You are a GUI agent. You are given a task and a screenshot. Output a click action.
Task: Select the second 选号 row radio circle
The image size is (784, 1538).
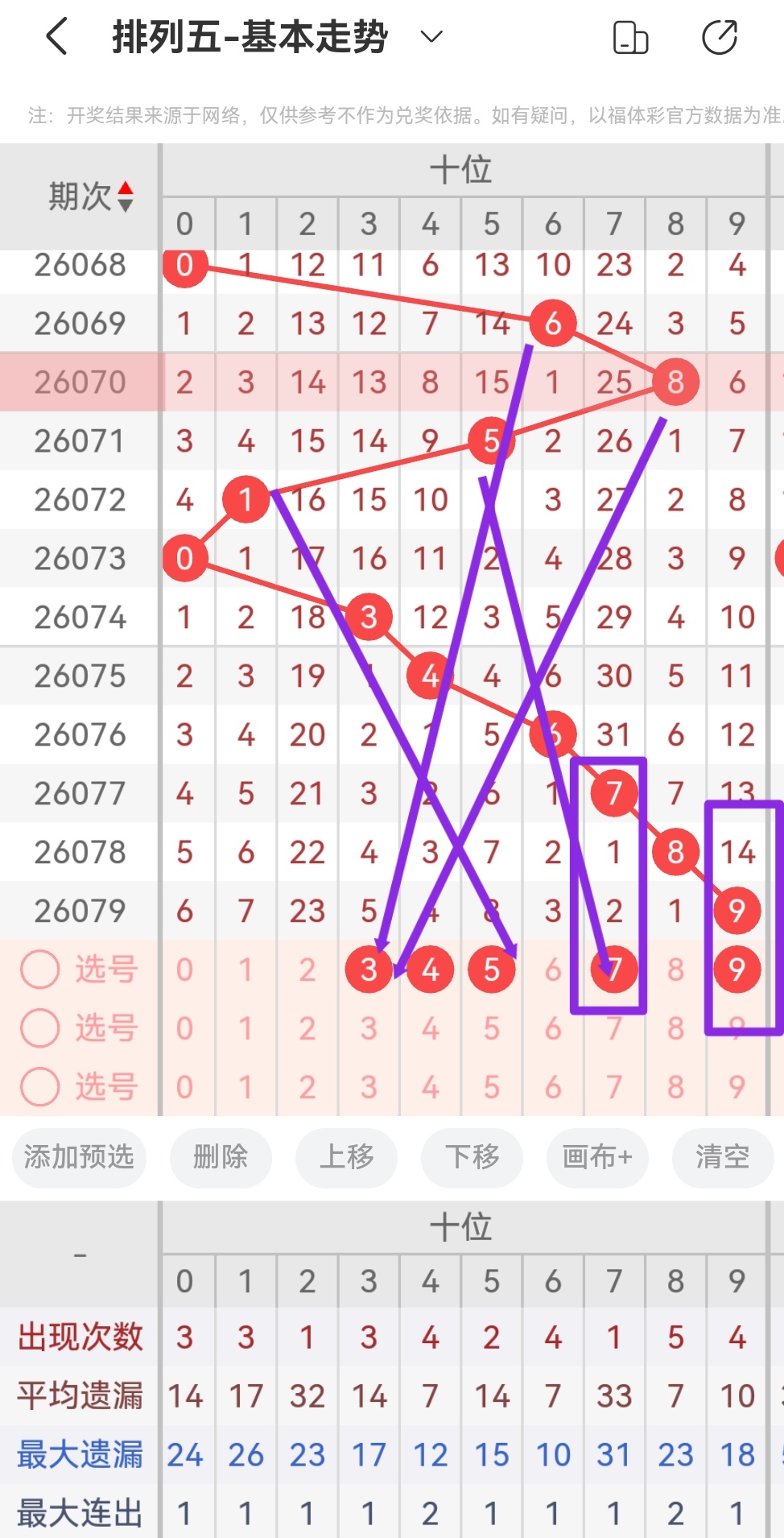pyautogui.click(x=39, y=1027)
